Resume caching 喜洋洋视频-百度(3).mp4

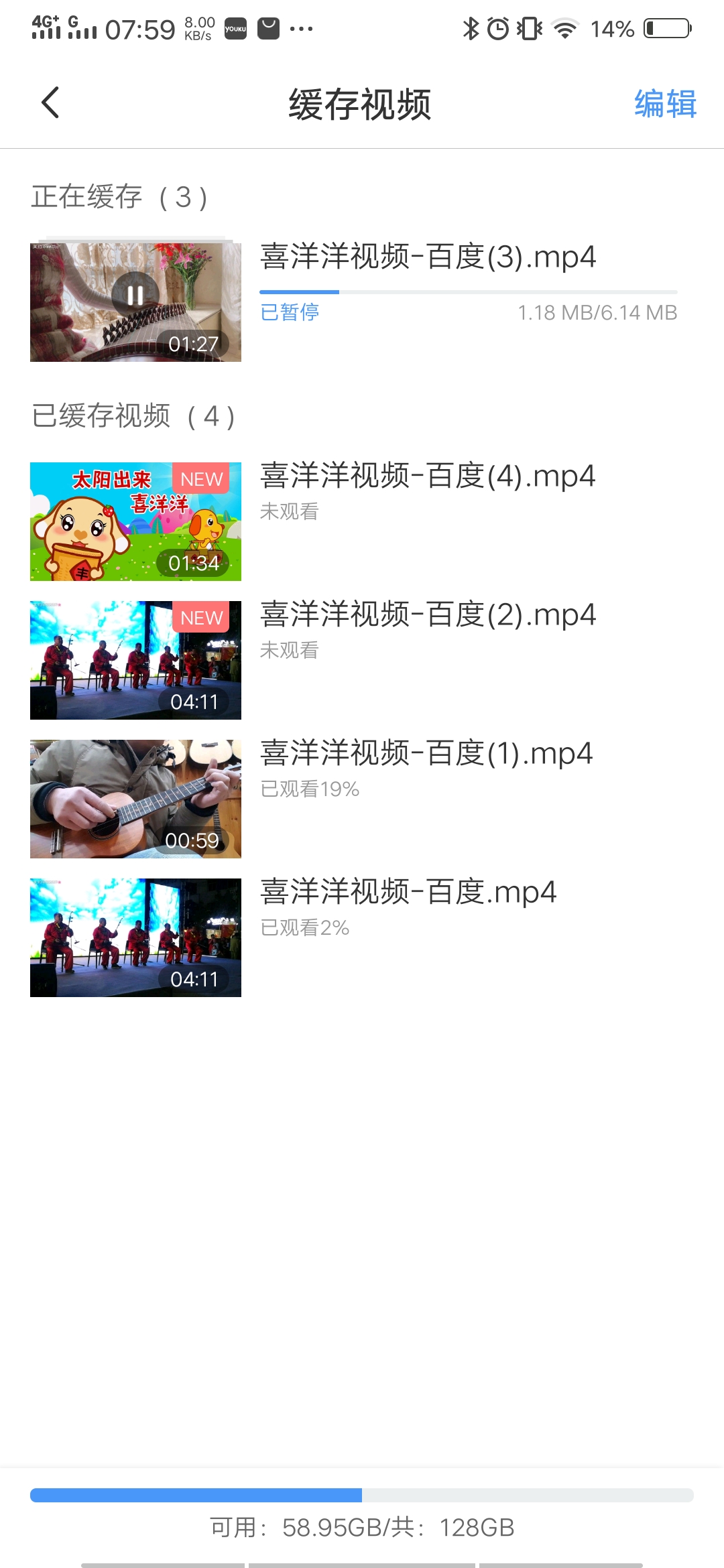point(135,296)
